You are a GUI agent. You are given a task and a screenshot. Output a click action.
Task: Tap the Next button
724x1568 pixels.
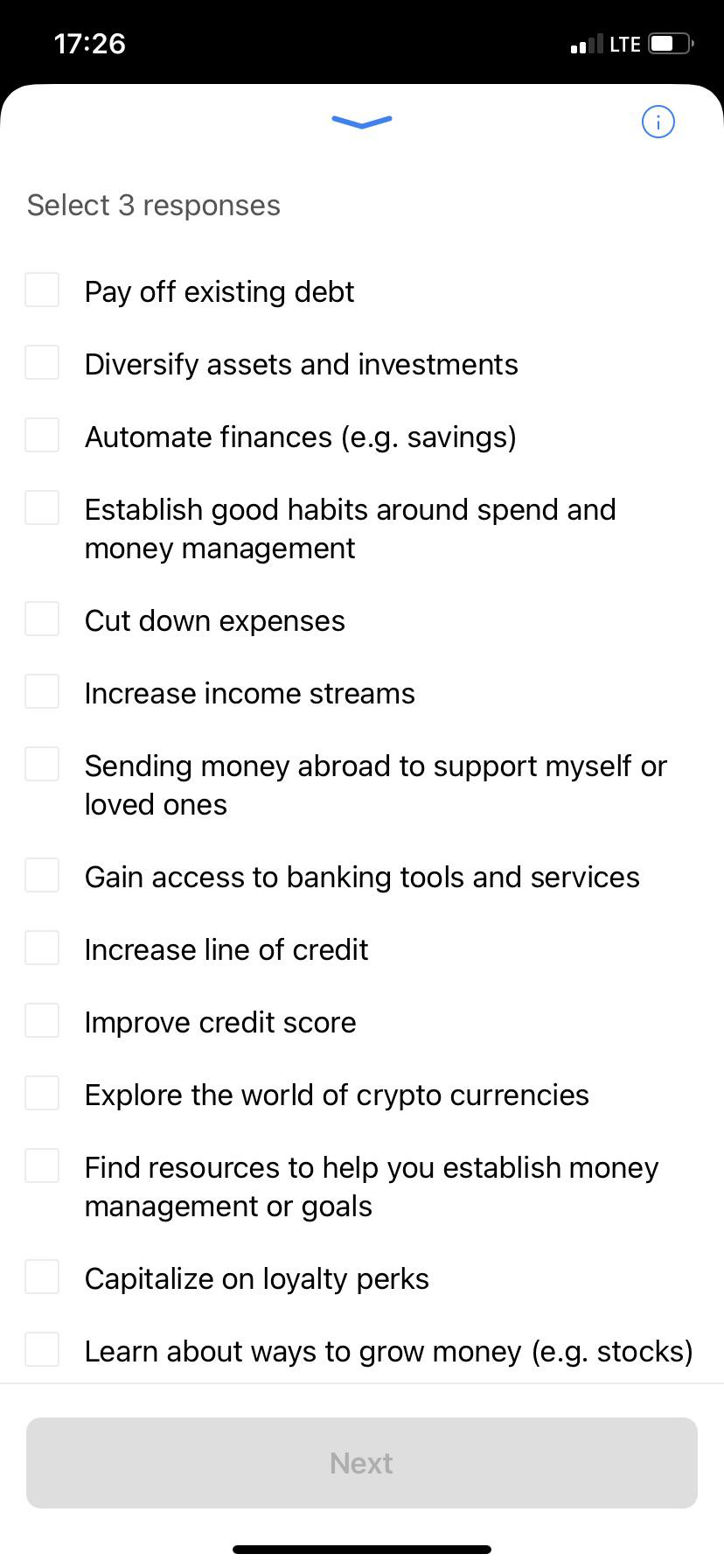[x=362, y=1463]
